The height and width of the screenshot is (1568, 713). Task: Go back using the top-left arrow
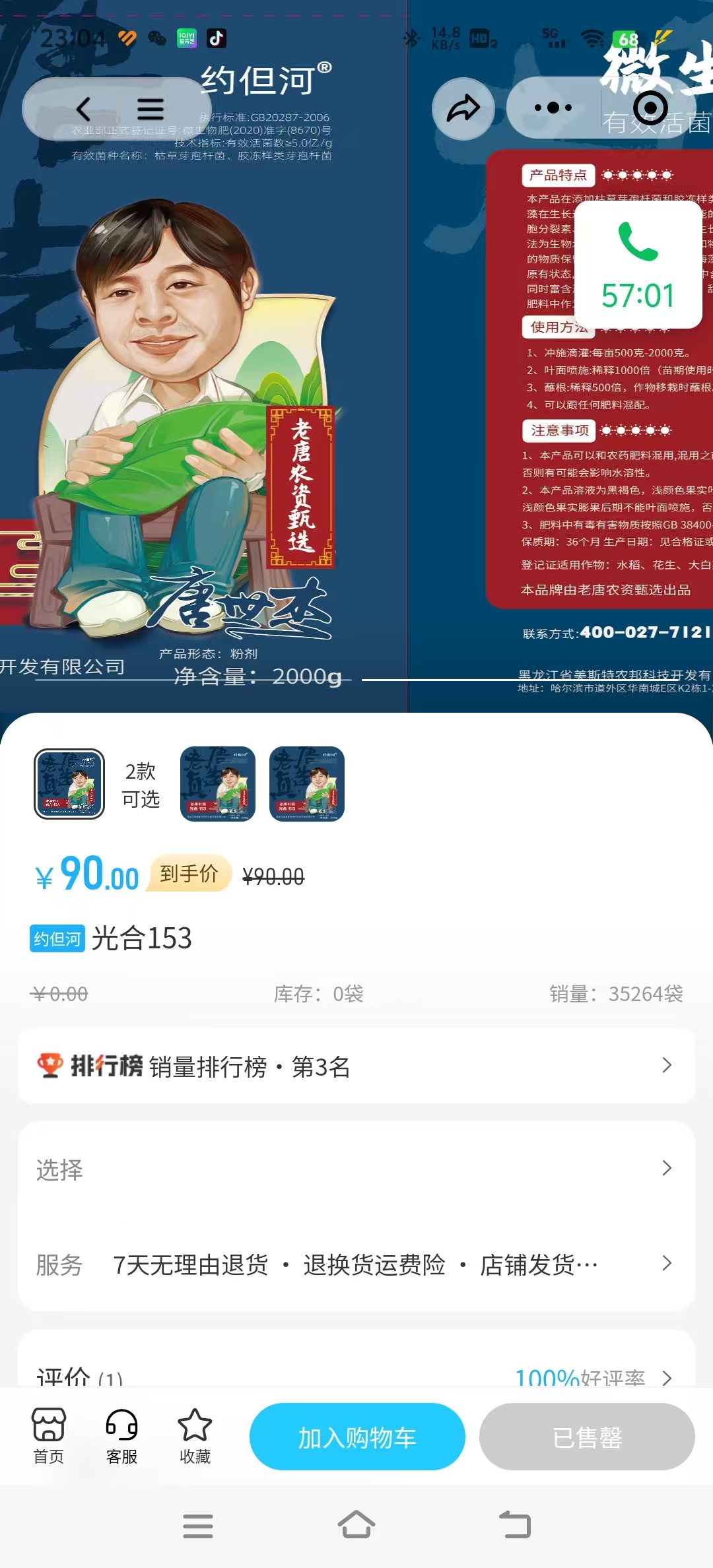point(83,109)
